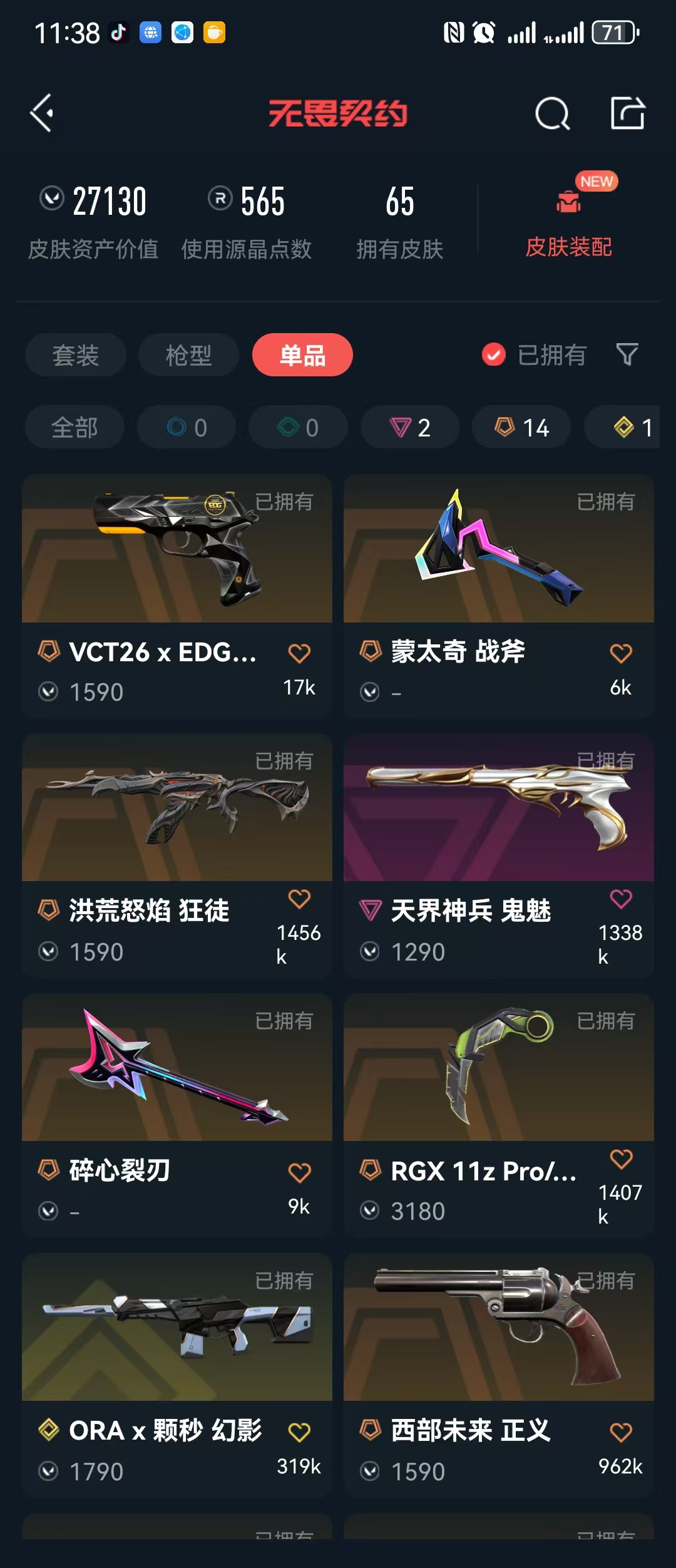Filter by the pink tier chip showing 2
This screenshot has height=1568, width=676.
point(410,428)
